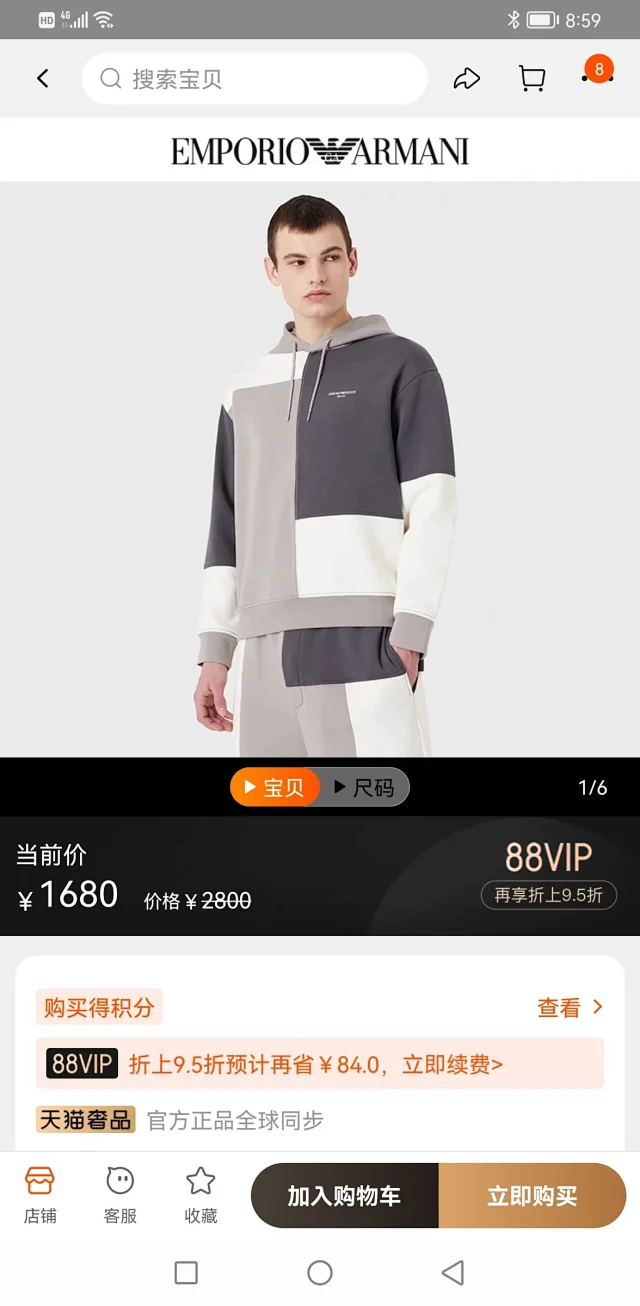The width and height of the screenshot is (640, 1306).
Task: Add this item to 收藏 favorites
Action: pos(200,1195)
